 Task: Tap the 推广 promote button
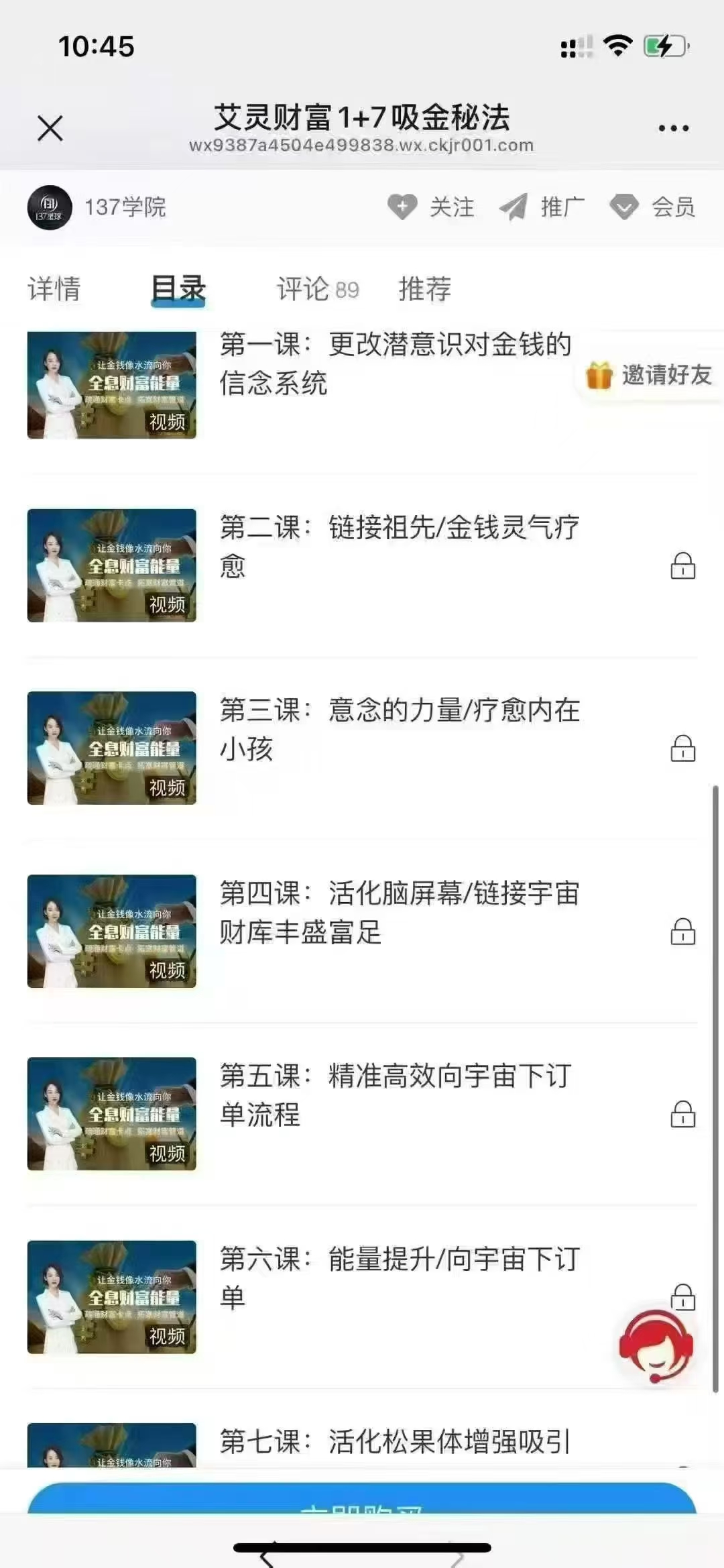click(542, 207)
